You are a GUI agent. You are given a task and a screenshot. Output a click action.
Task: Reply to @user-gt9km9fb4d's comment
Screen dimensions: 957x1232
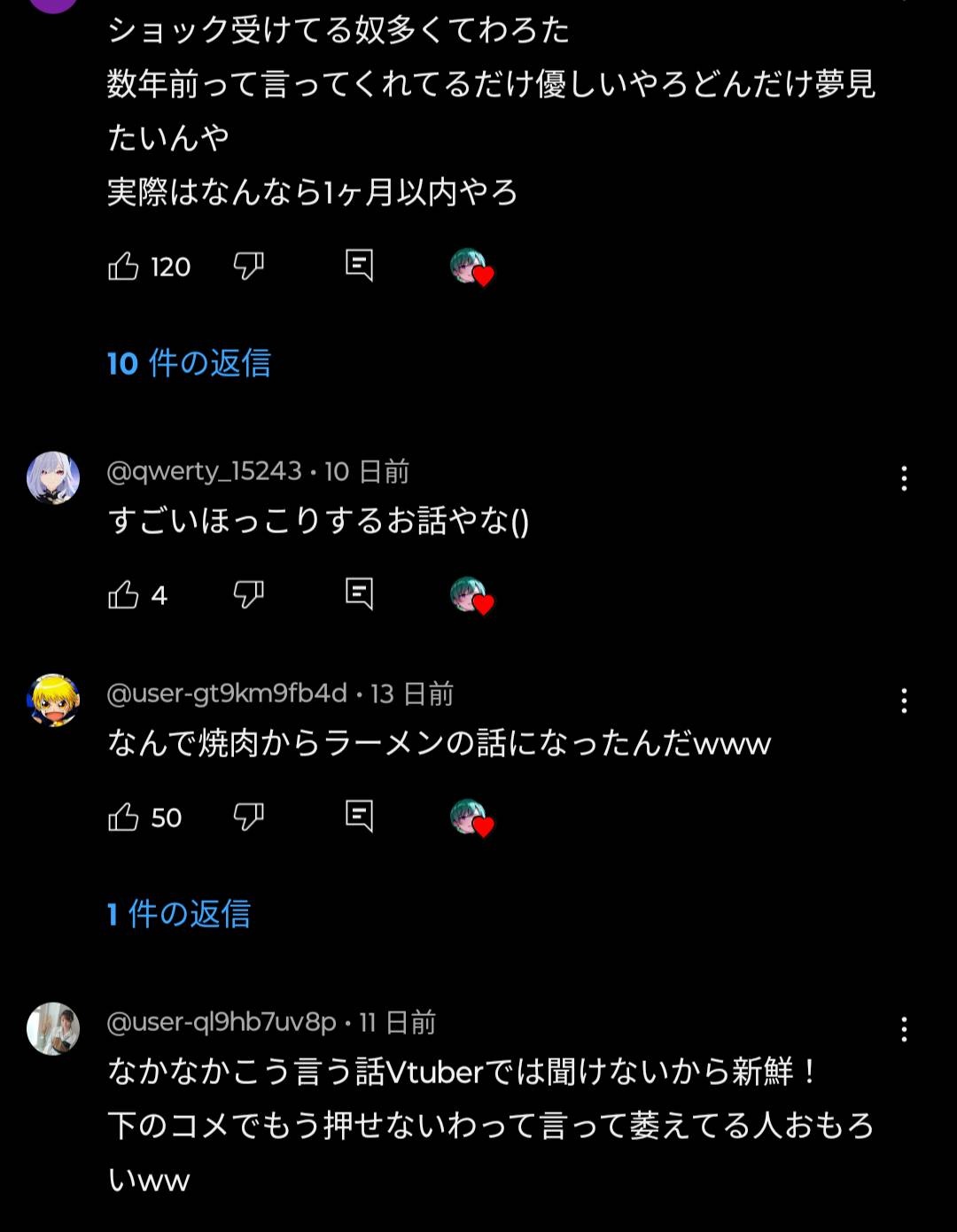coord(359,817)
